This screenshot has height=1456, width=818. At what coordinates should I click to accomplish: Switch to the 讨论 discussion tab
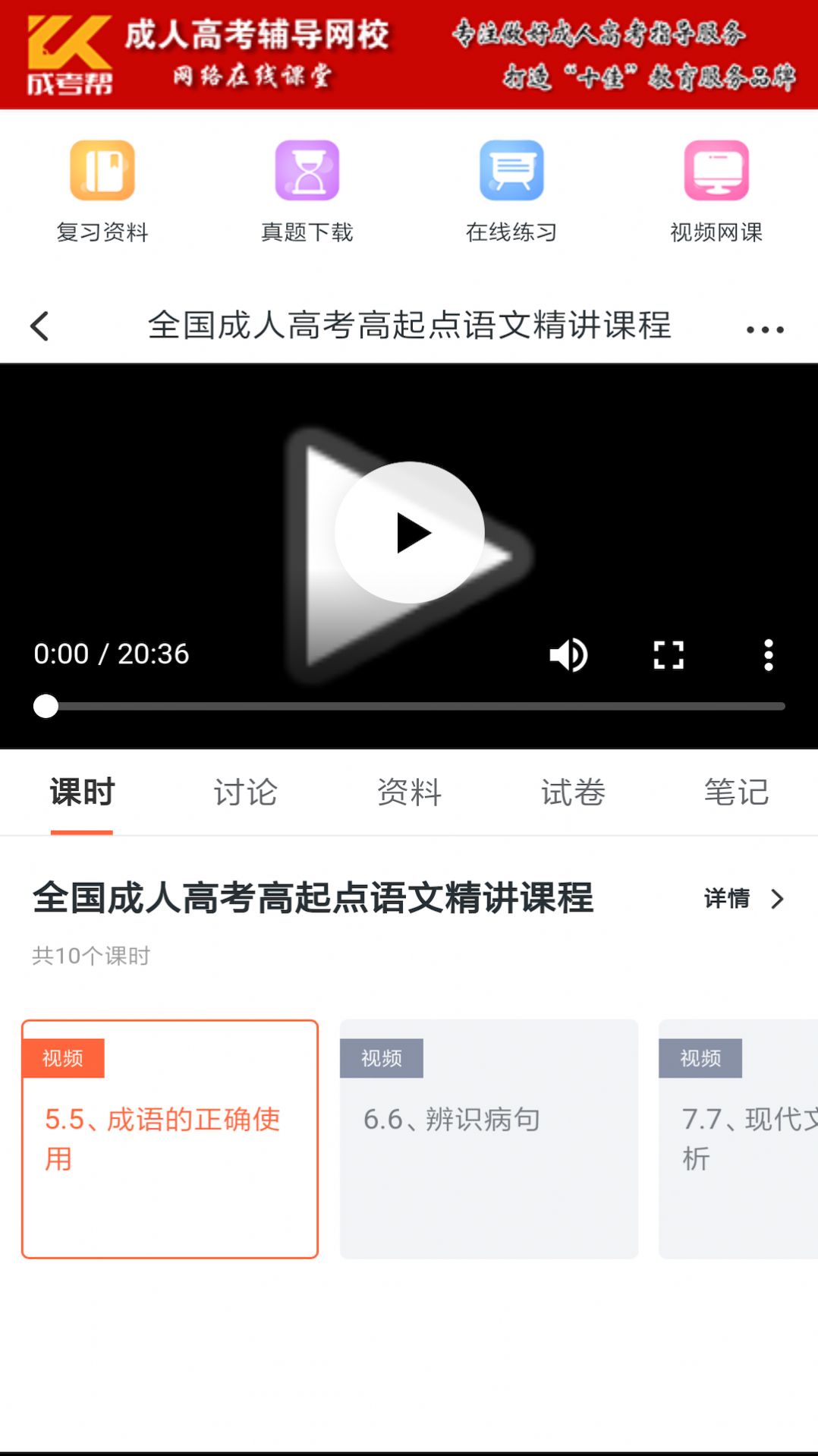[x=246, y=792]
